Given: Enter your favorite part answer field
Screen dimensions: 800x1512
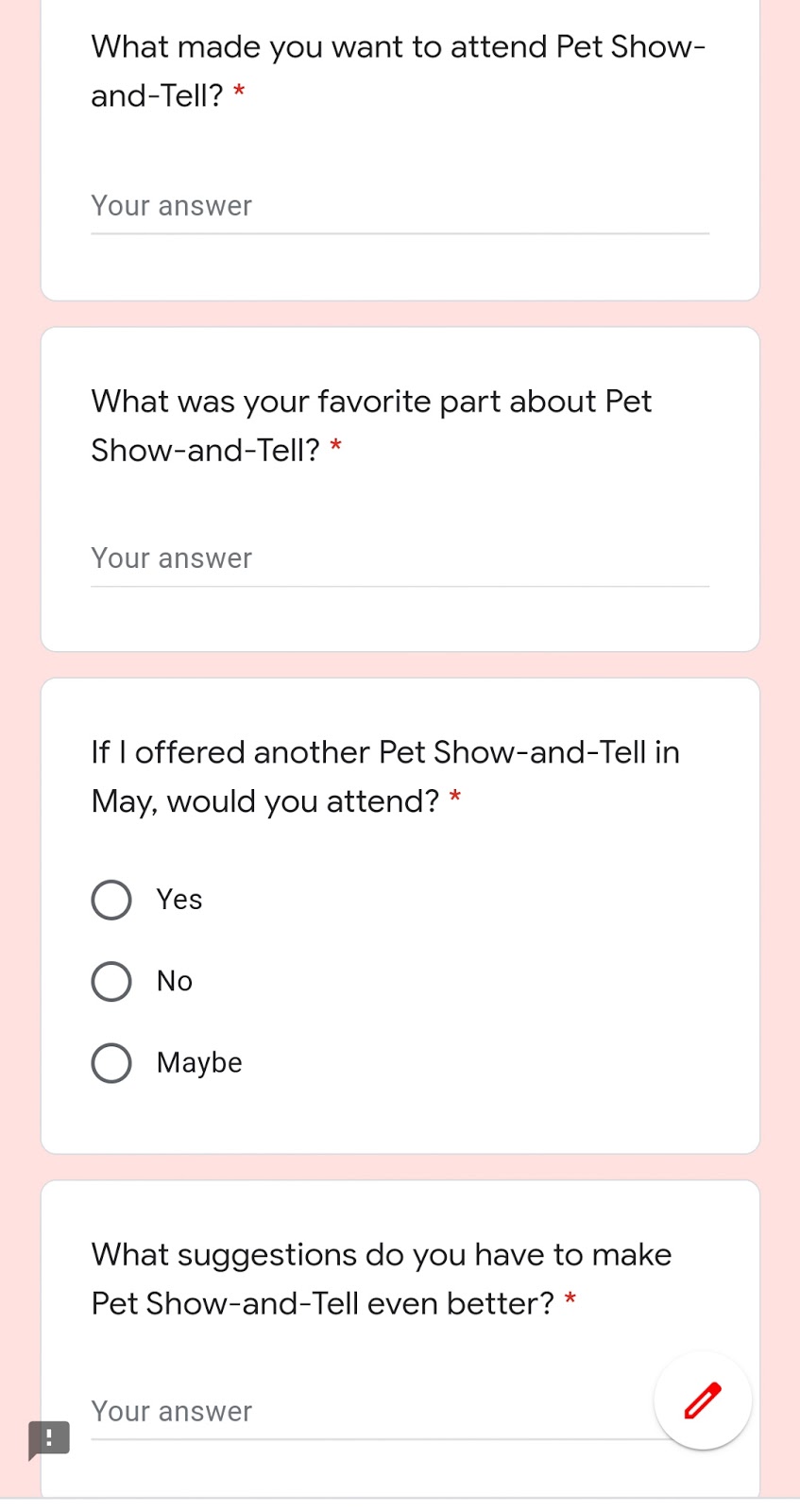Looking at the screenshot, I should tap(399, 559).
